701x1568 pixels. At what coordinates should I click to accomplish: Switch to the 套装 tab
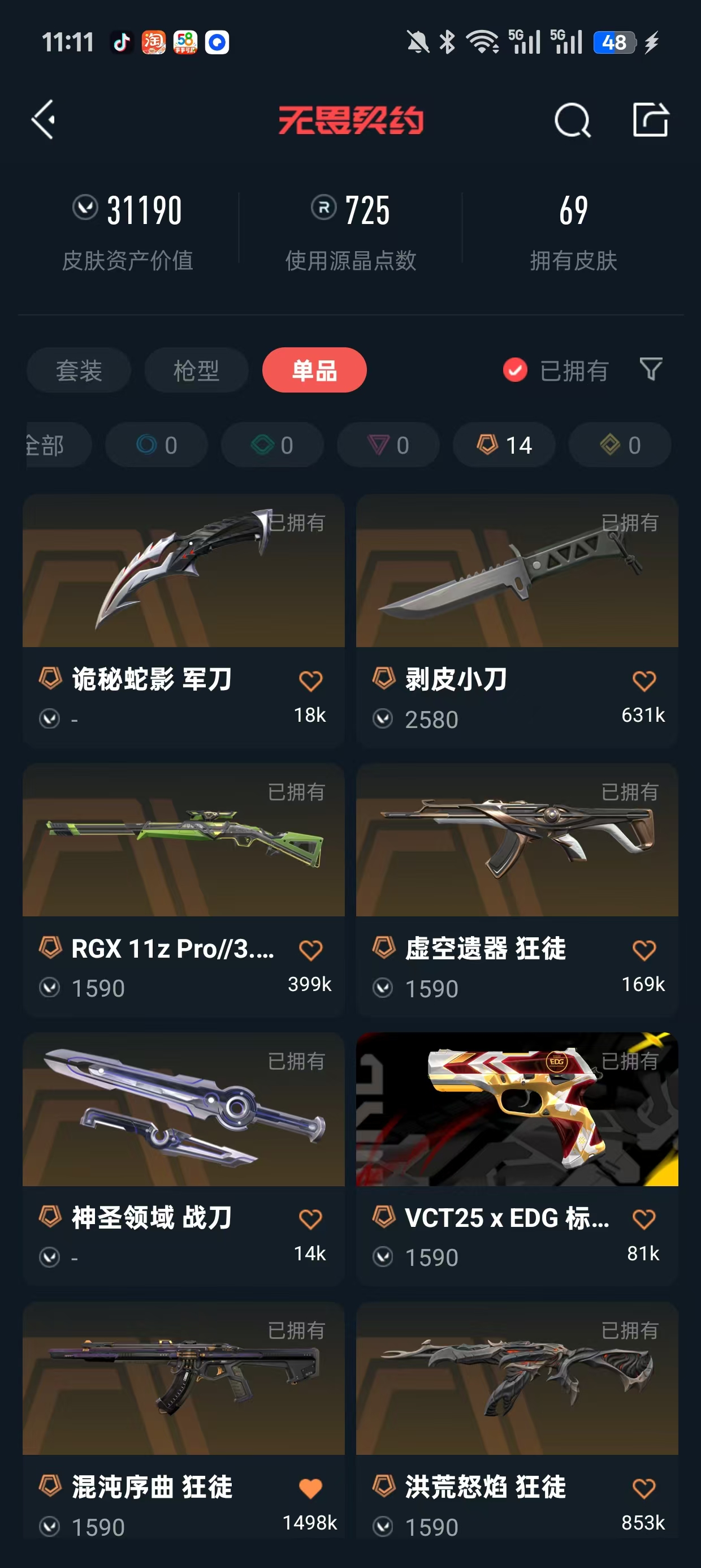[x=79, y=370]
